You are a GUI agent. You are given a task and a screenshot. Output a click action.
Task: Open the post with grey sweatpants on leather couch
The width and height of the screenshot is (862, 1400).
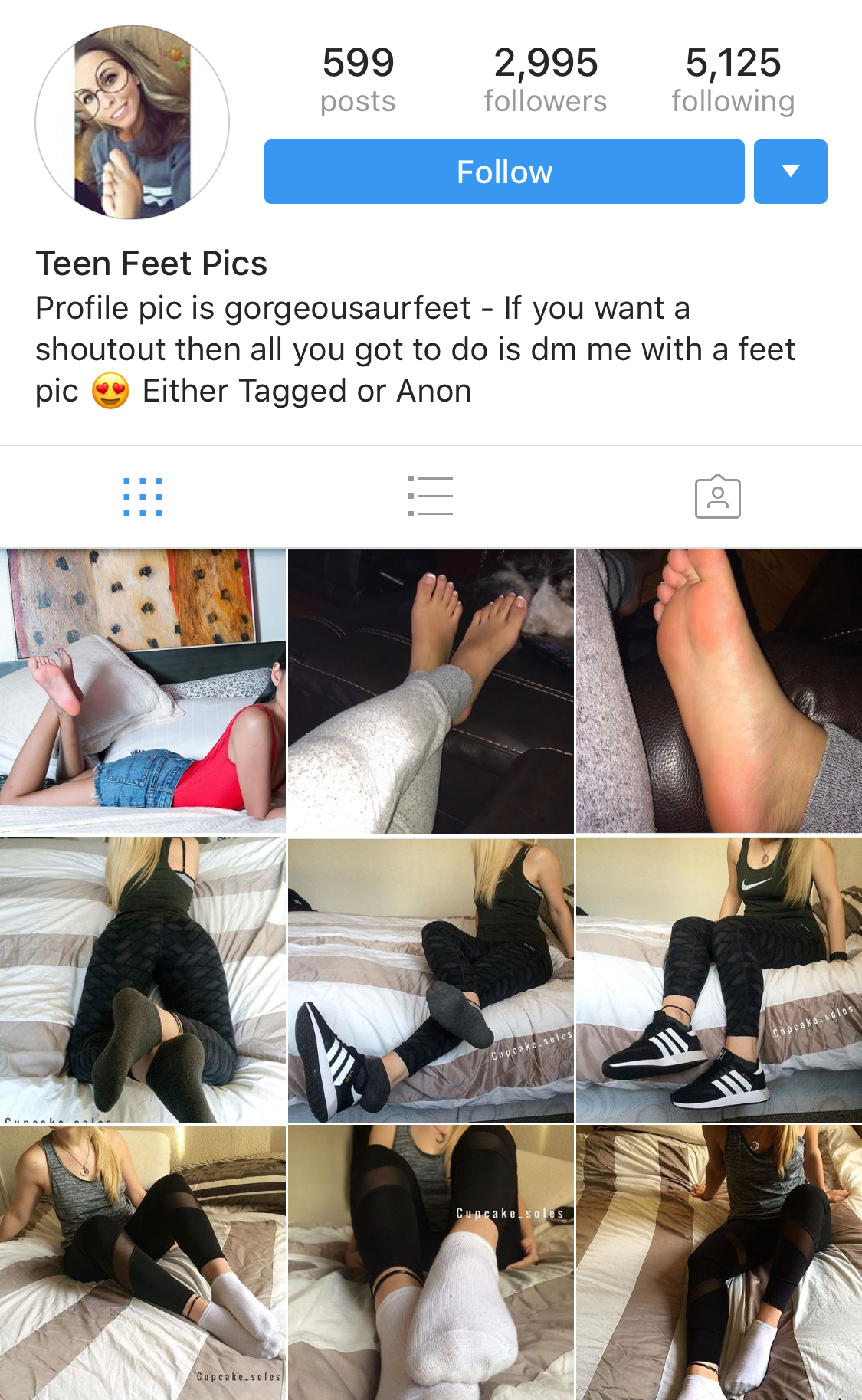coord(431,690)
